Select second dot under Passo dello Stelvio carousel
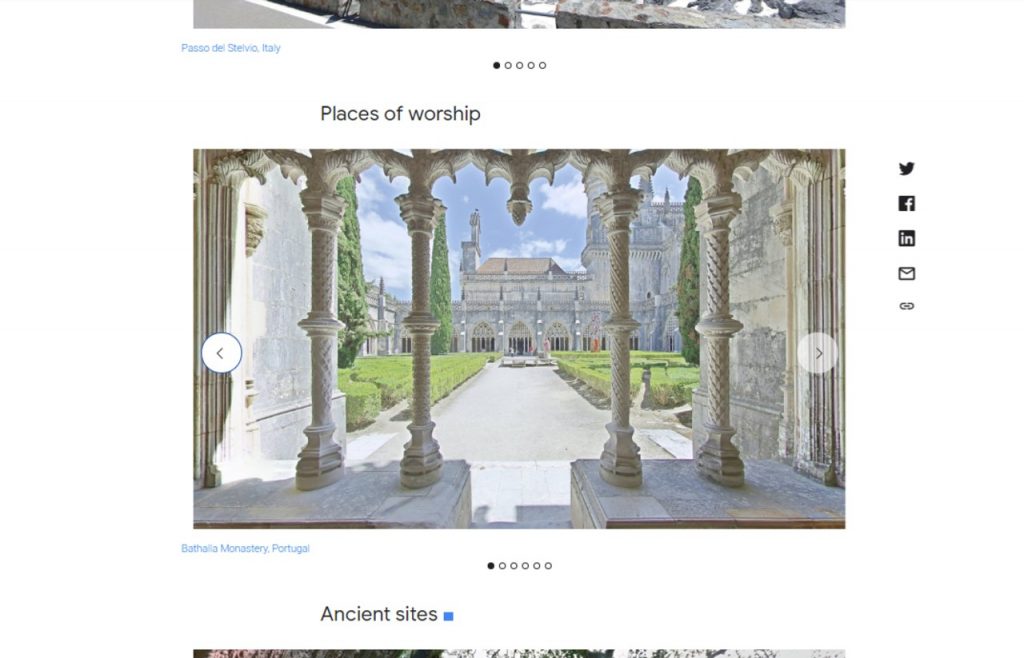1024x658 pixels. pyautogui.click(x=508, y=65)
